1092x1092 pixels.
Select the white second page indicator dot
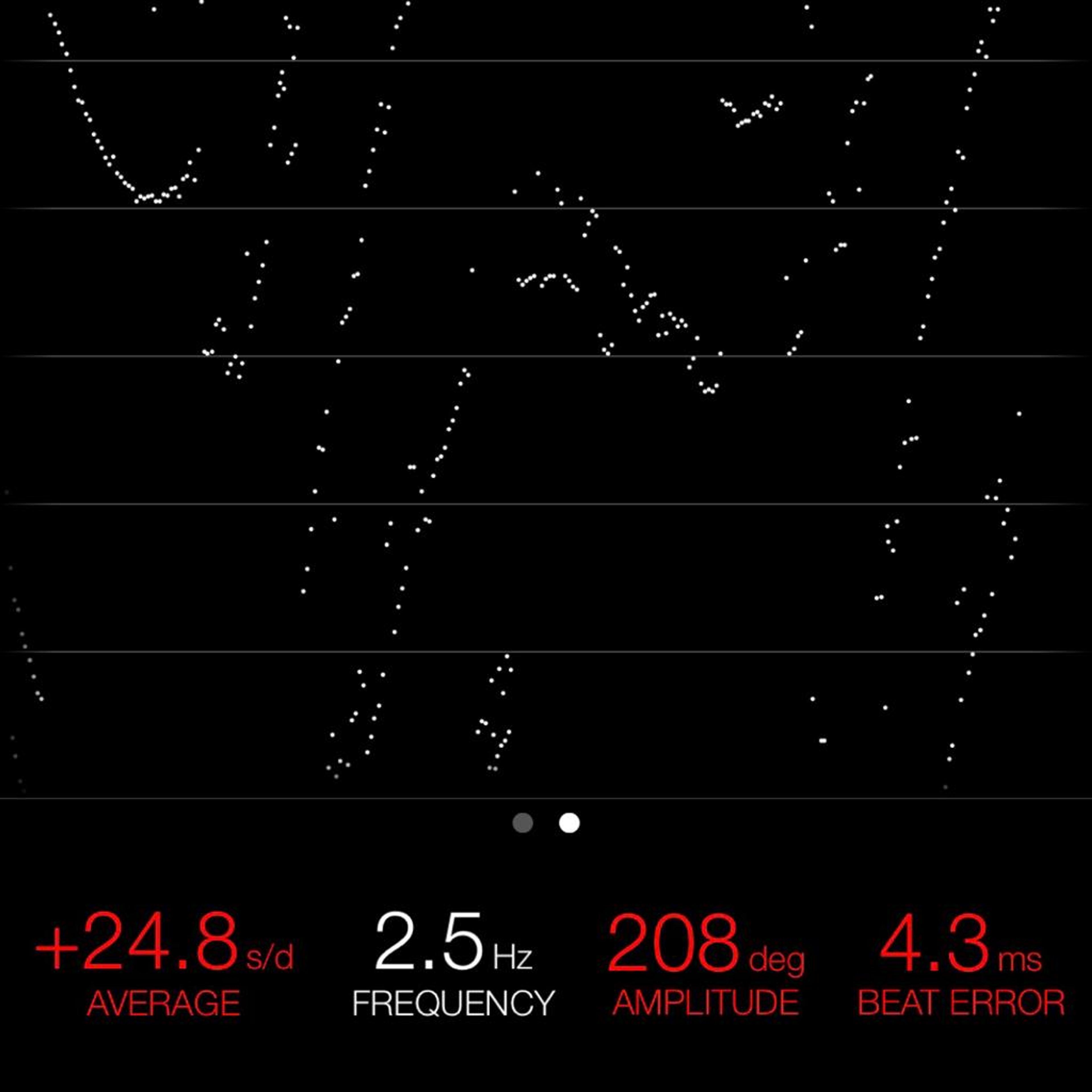pyautogui.click(x=569, y=823)
